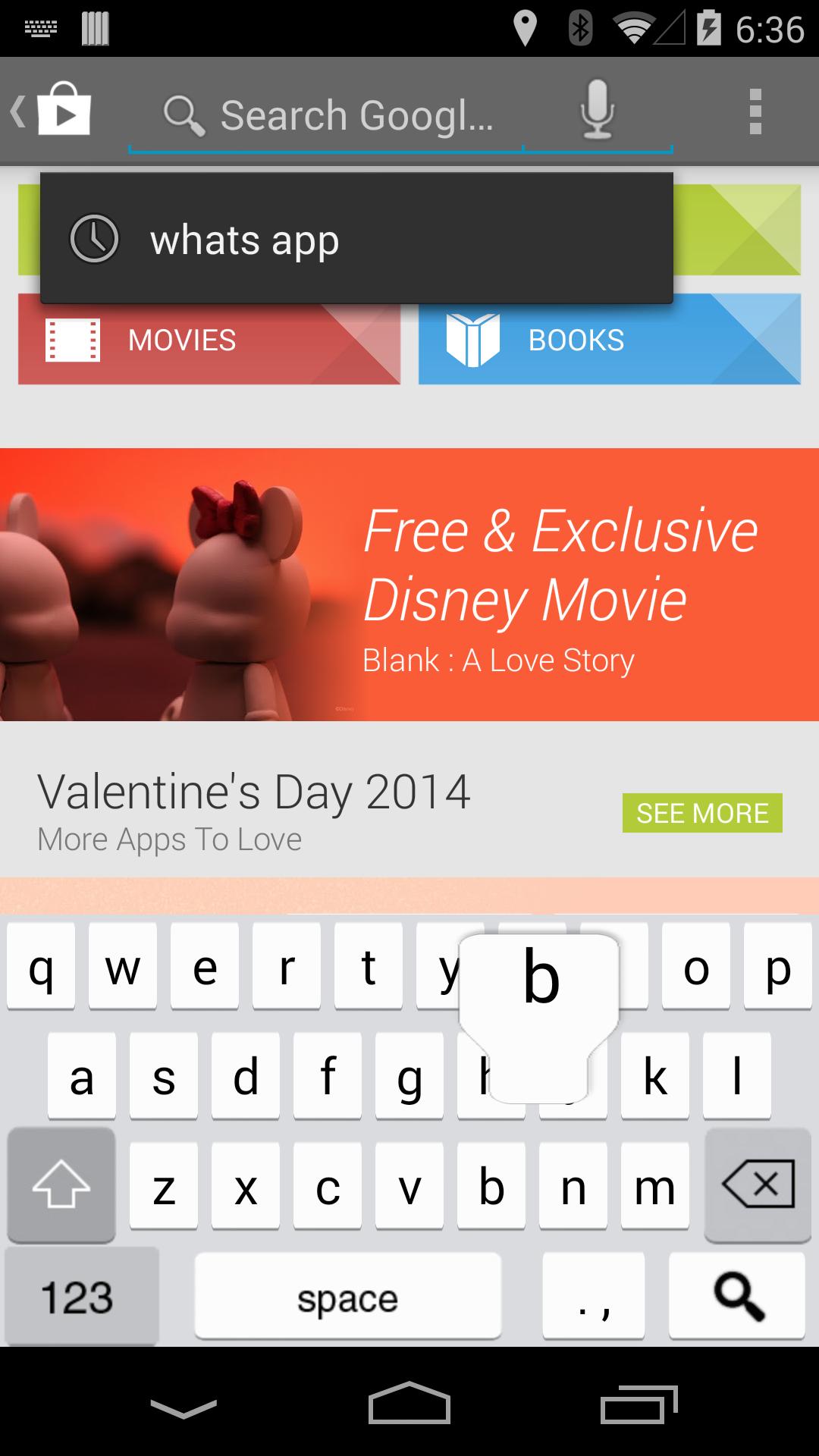Viewport: 819px width, 1456px height.
Task: Start voice search with the microphone
Action: [x=597, y=111]
